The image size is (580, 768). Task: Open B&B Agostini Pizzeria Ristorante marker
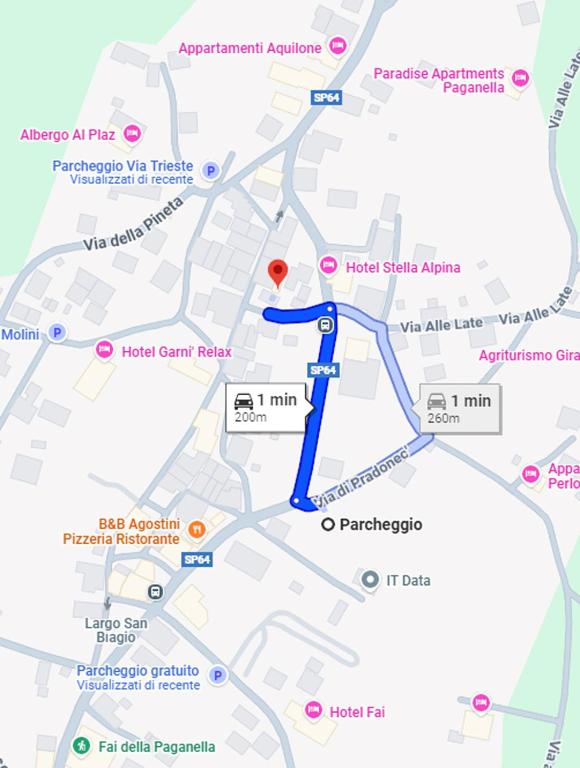[x=196, y=529]
